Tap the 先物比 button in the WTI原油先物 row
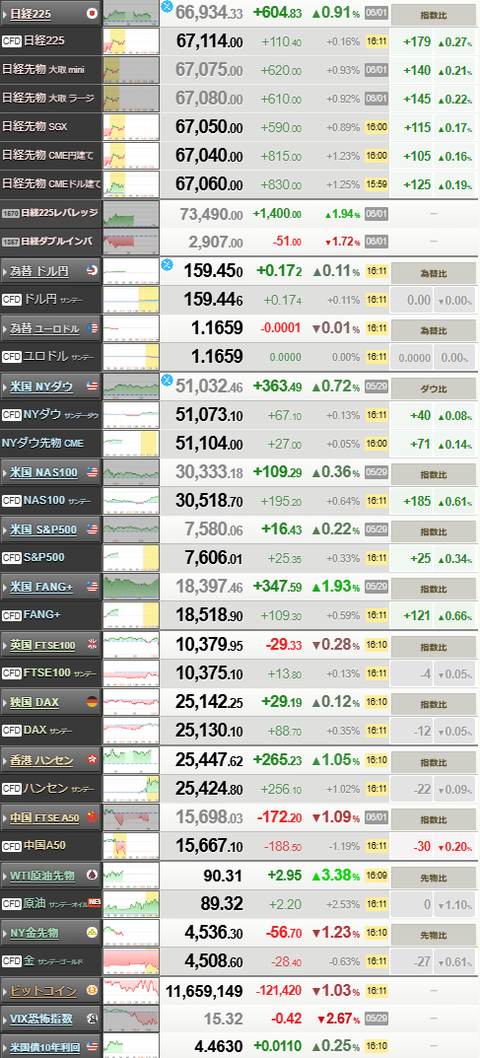The image size is (480, 1058). tap(433, 875)
